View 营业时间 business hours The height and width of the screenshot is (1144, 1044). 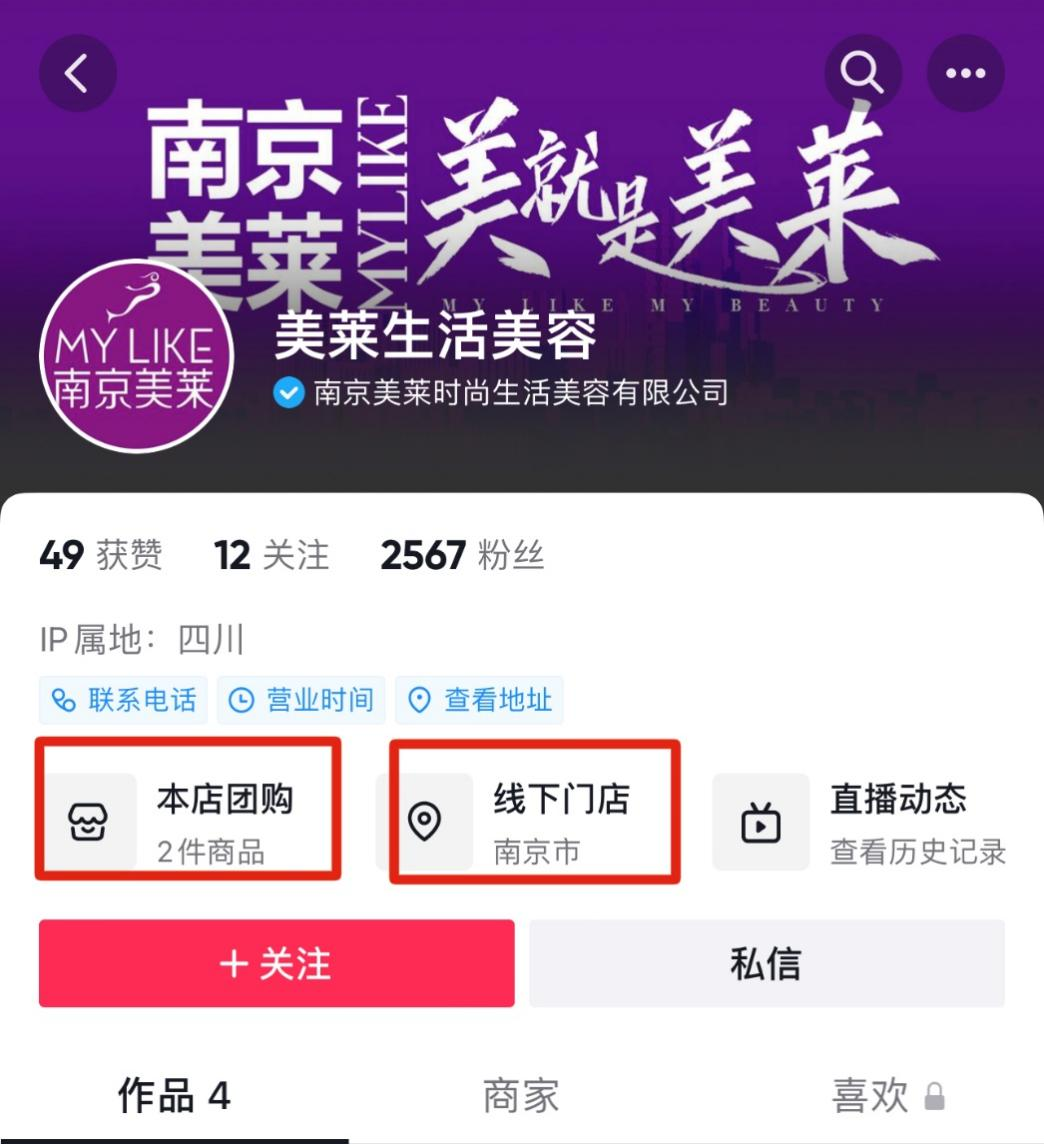tap(301, 700)
